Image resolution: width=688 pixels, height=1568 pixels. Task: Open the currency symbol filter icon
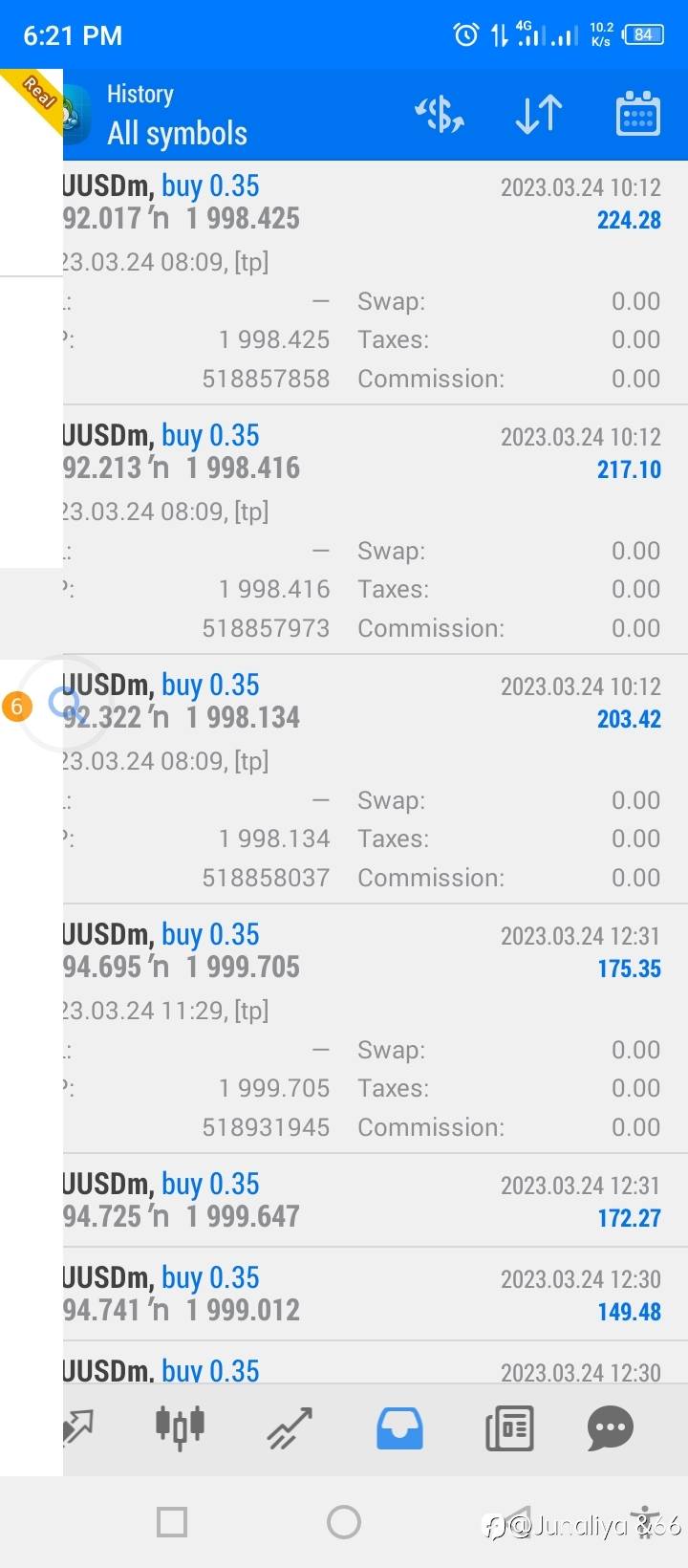pos(440,115)
